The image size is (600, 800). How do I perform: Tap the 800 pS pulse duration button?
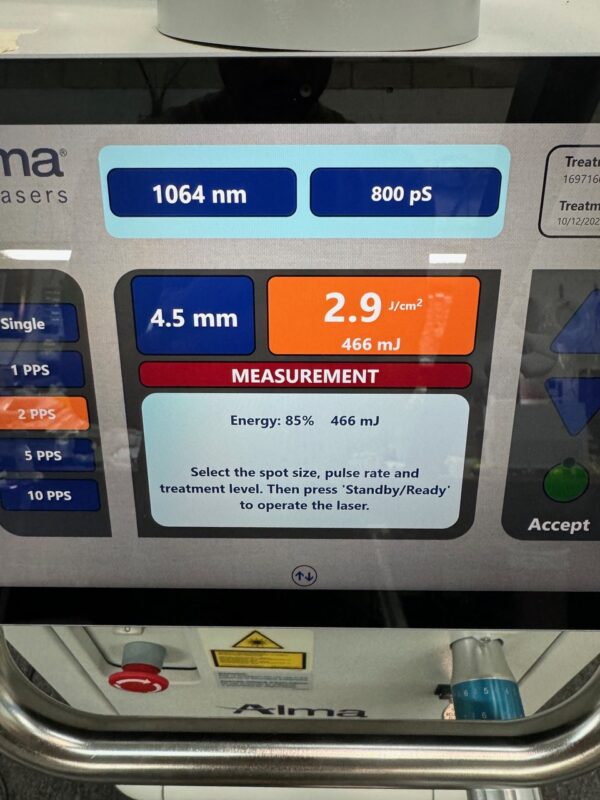[404, 193]
